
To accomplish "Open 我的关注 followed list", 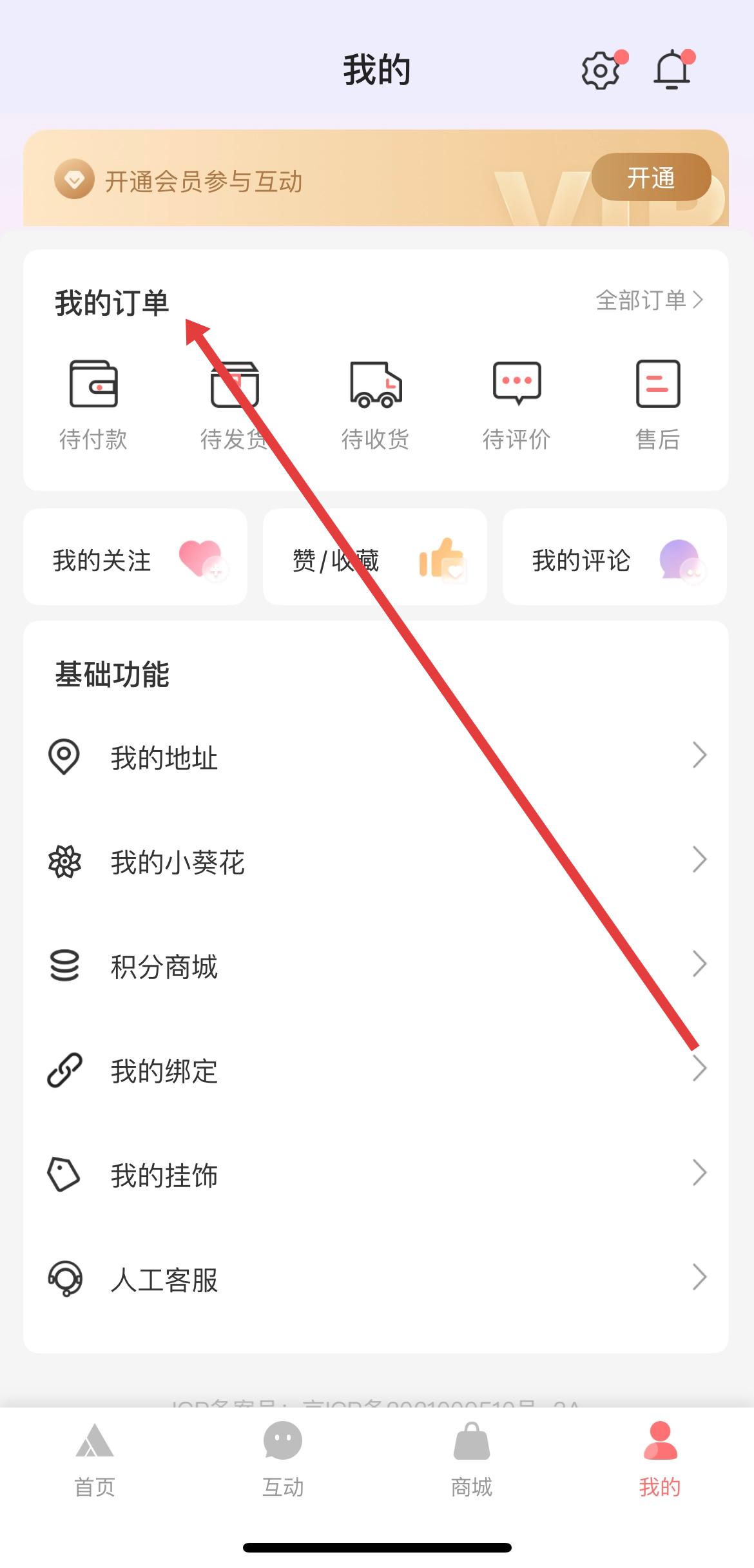I will (135, 558).
